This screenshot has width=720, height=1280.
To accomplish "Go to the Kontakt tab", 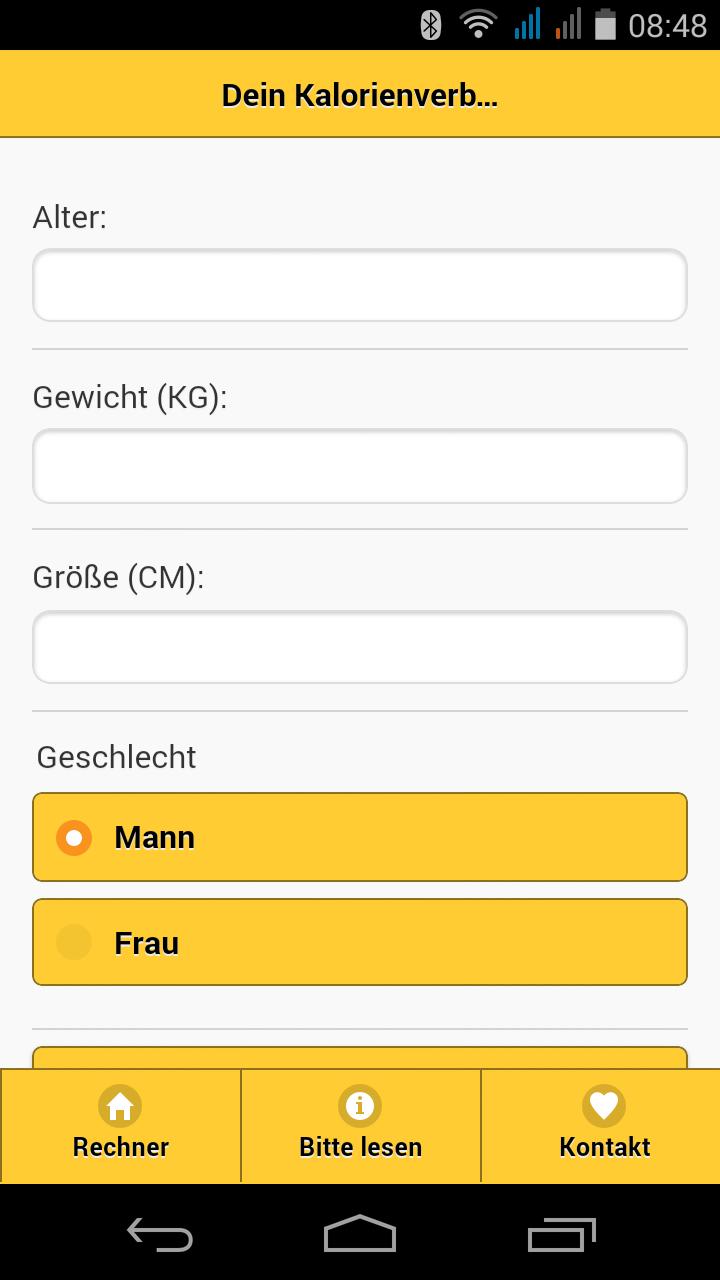I will (x=603, y=1126).
